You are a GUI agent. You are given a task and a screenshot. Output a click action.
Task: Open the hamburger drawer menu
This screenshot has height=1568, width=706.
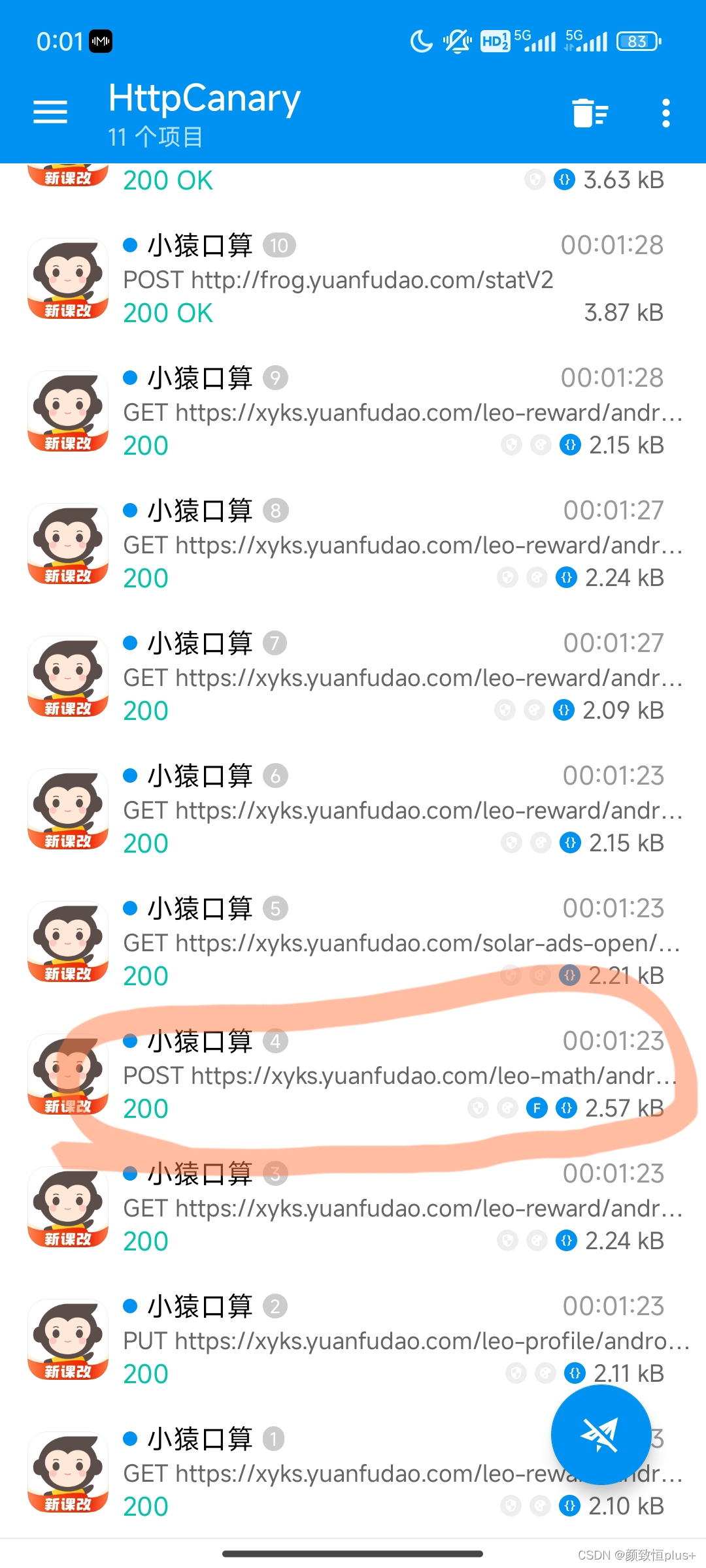tap(50, 112)
